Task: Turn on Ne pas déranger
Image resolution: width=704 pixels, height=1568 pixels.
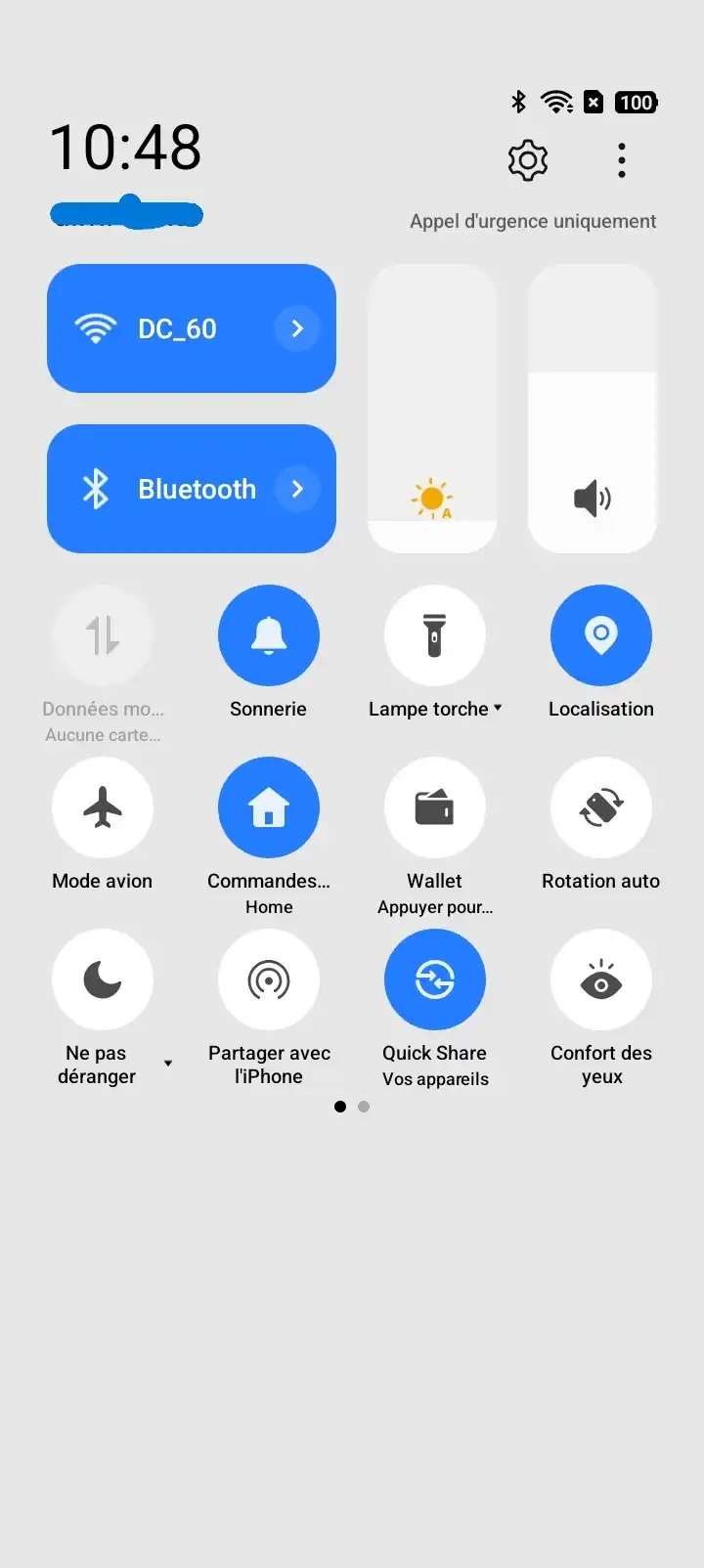Action: click(103, 980)
